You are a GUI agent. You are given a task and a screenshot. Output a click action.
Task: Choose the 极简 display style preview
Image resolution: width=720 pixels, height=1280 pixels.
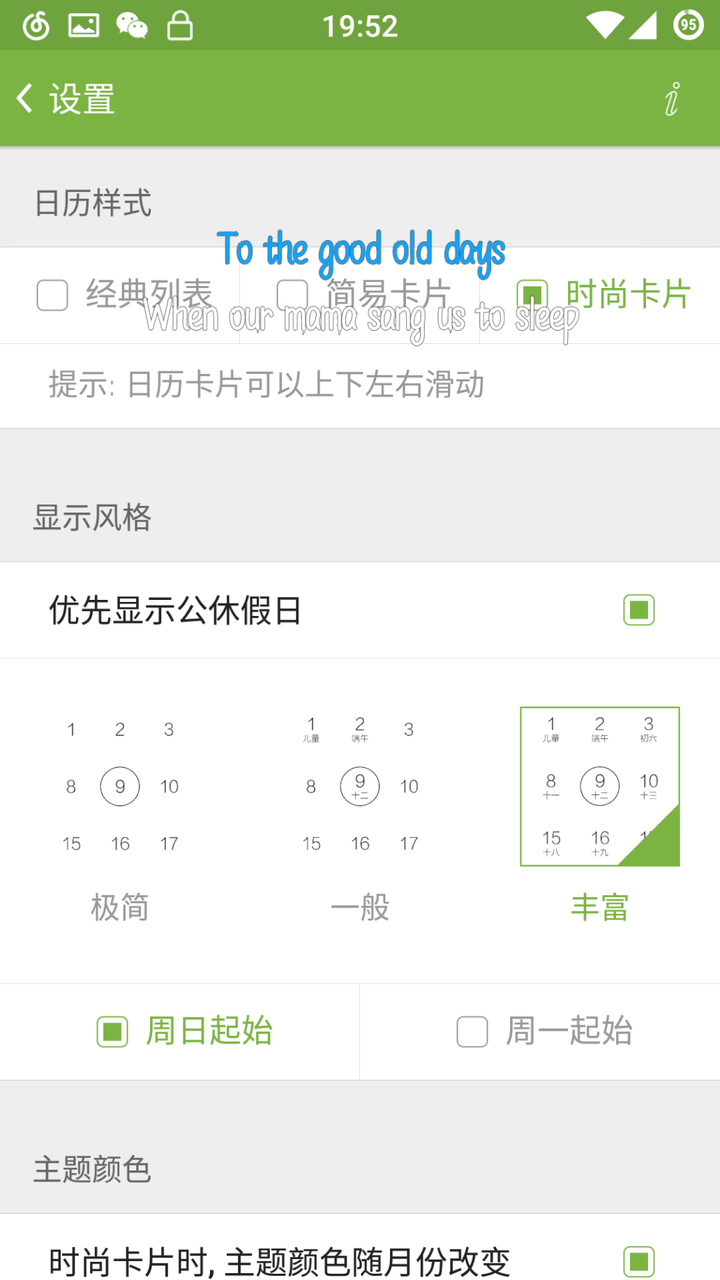(x=120, y=787)
